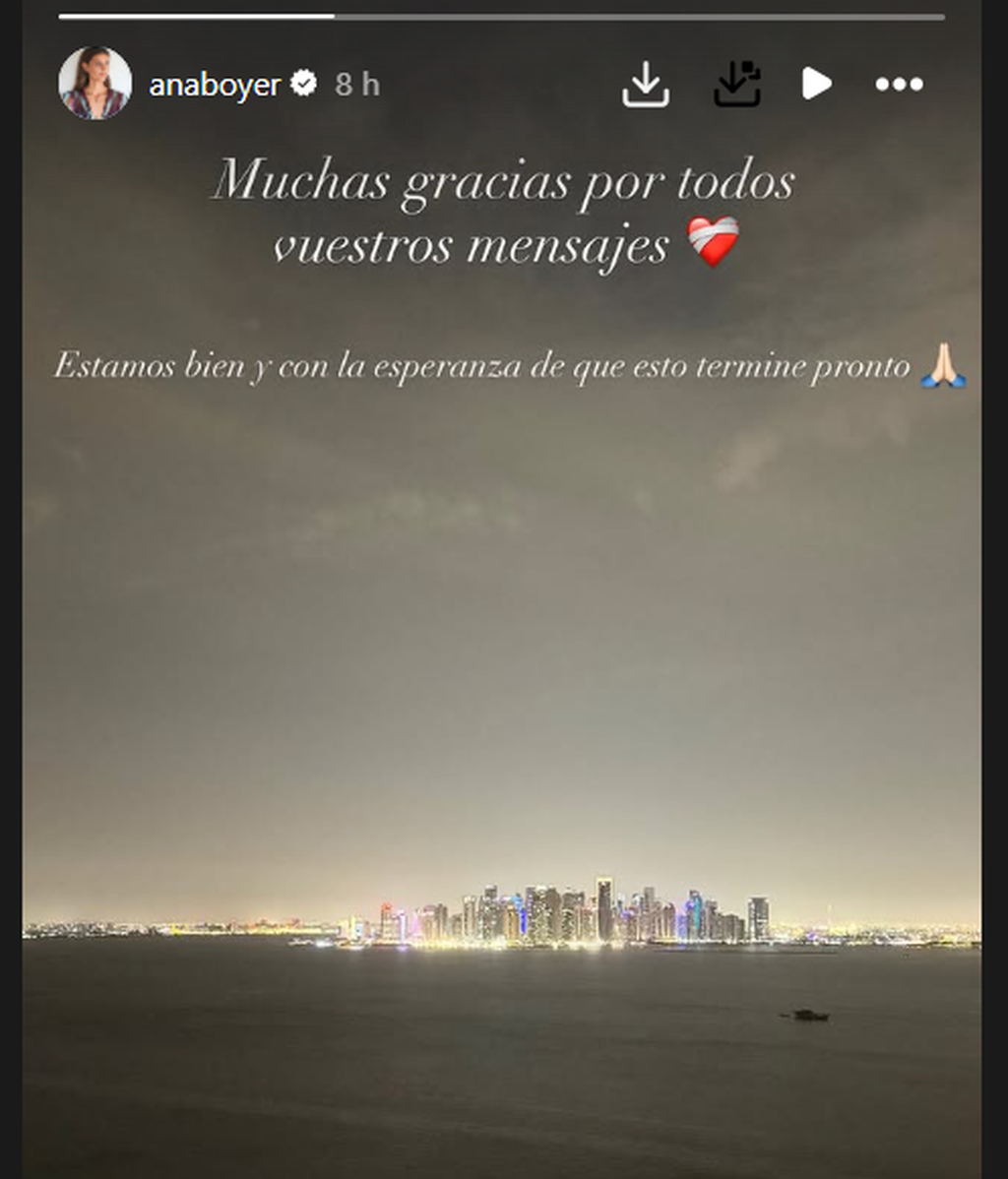This screenshot has width=1008, height=1179.
Task: Click the story progress bar at the top
Action: point(504,14)
